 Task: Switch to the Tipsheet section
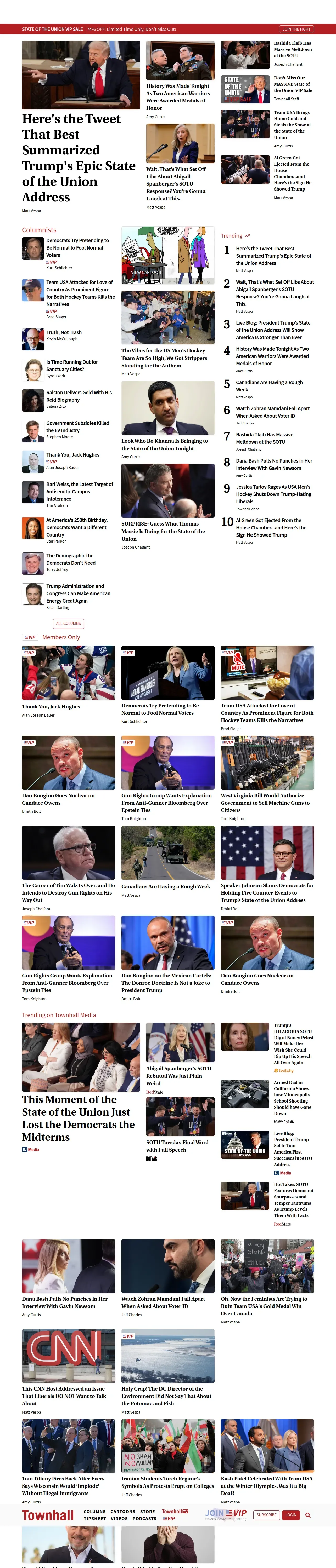94,1519
